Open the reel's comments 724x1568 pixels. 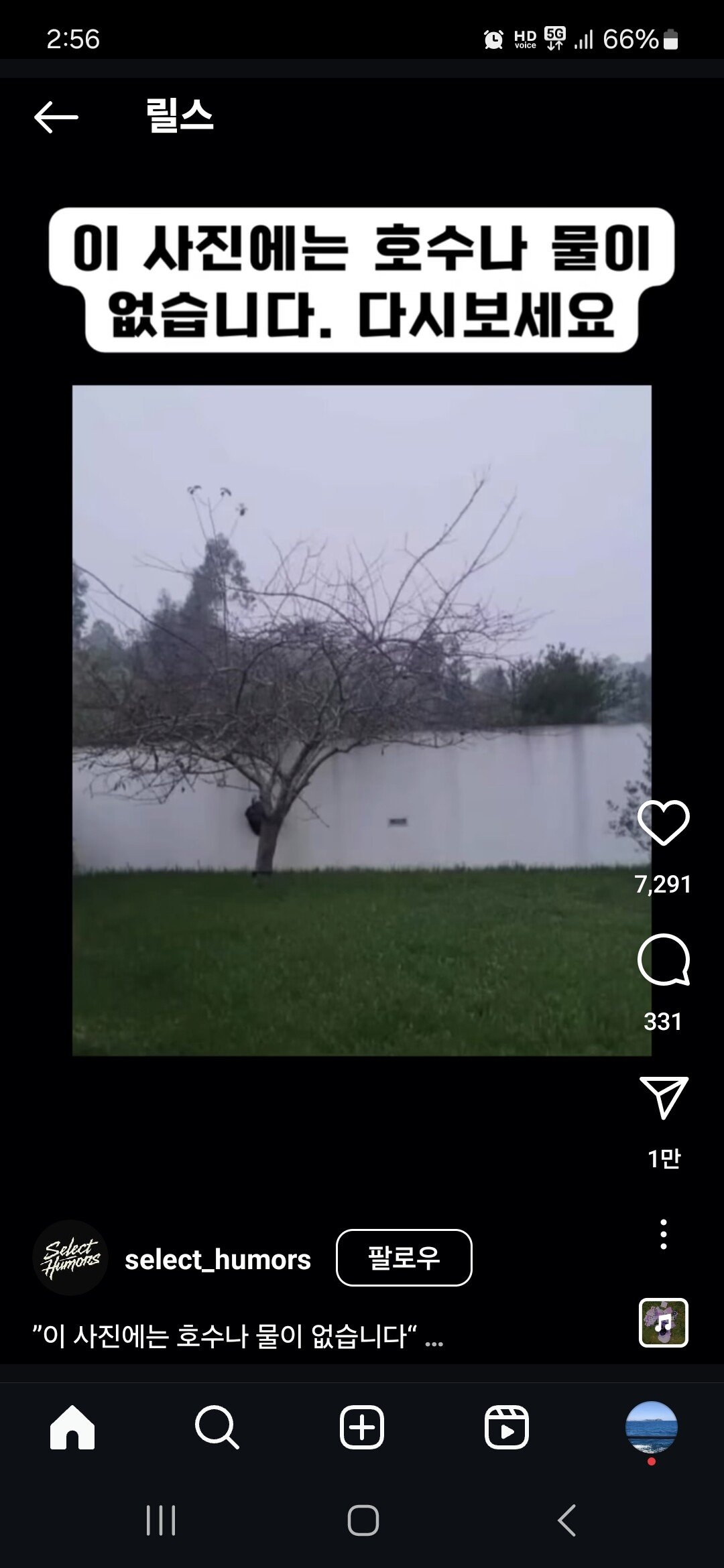click(663, 960)
